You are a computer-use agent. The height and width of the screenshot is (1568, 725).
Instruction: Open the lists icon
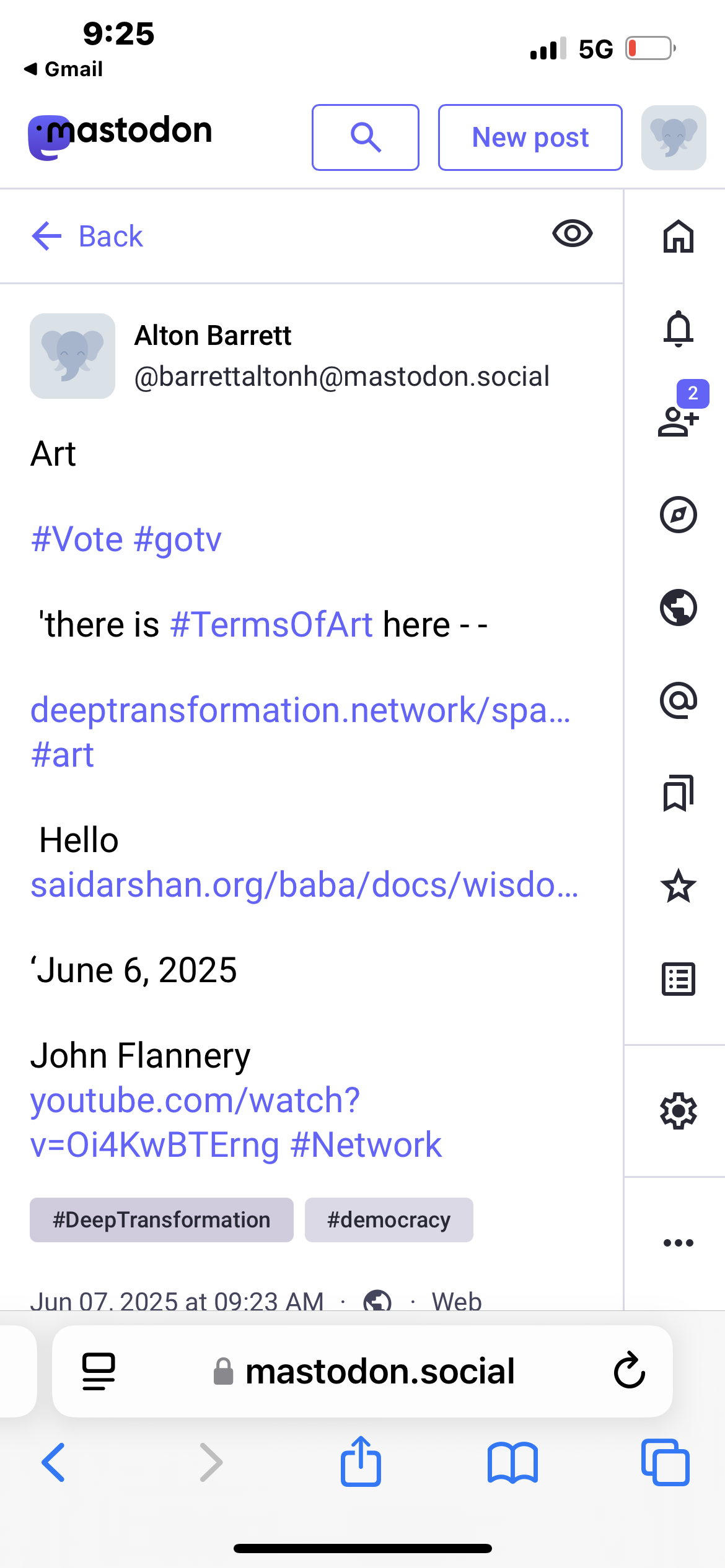(679, 979)
